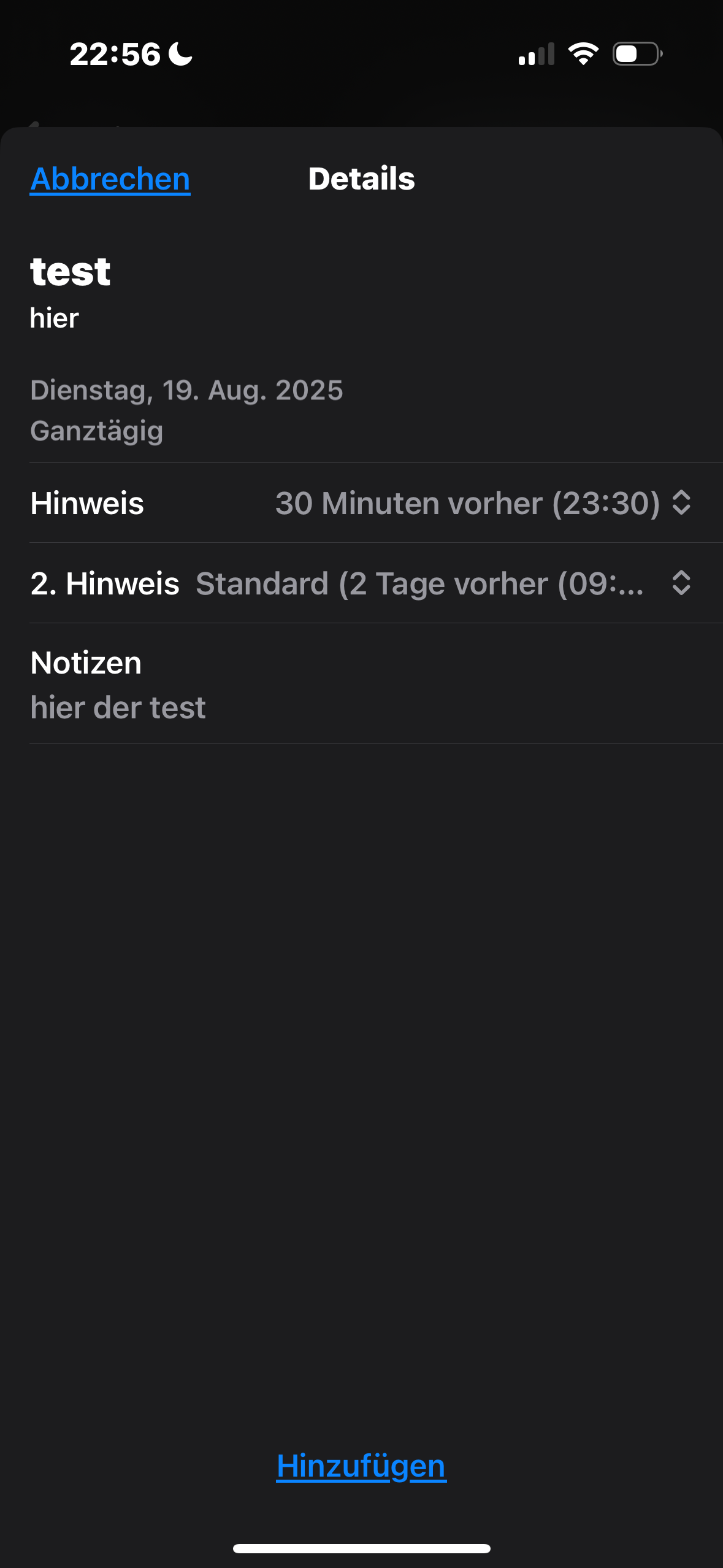Tap Abbrechen to cancel

click(x=110, y=179)
